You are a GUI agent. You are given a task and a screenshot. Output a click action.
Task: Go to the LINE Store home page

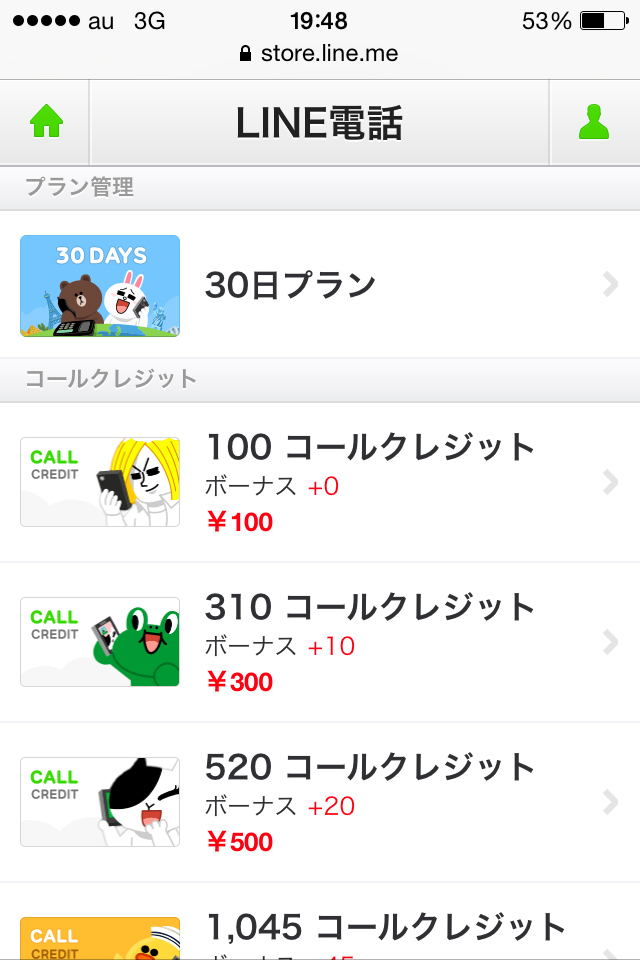46,123
